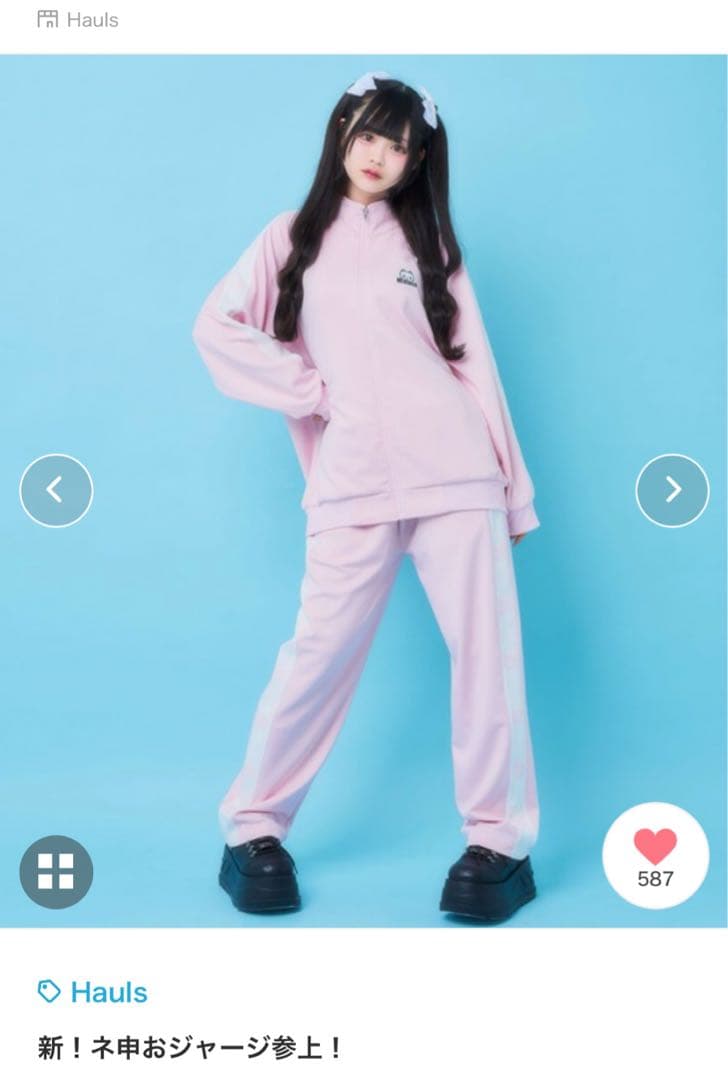Open the Hauls shop link at top
This screenshot has height=1080, width=728.
(x=78, y=19)
